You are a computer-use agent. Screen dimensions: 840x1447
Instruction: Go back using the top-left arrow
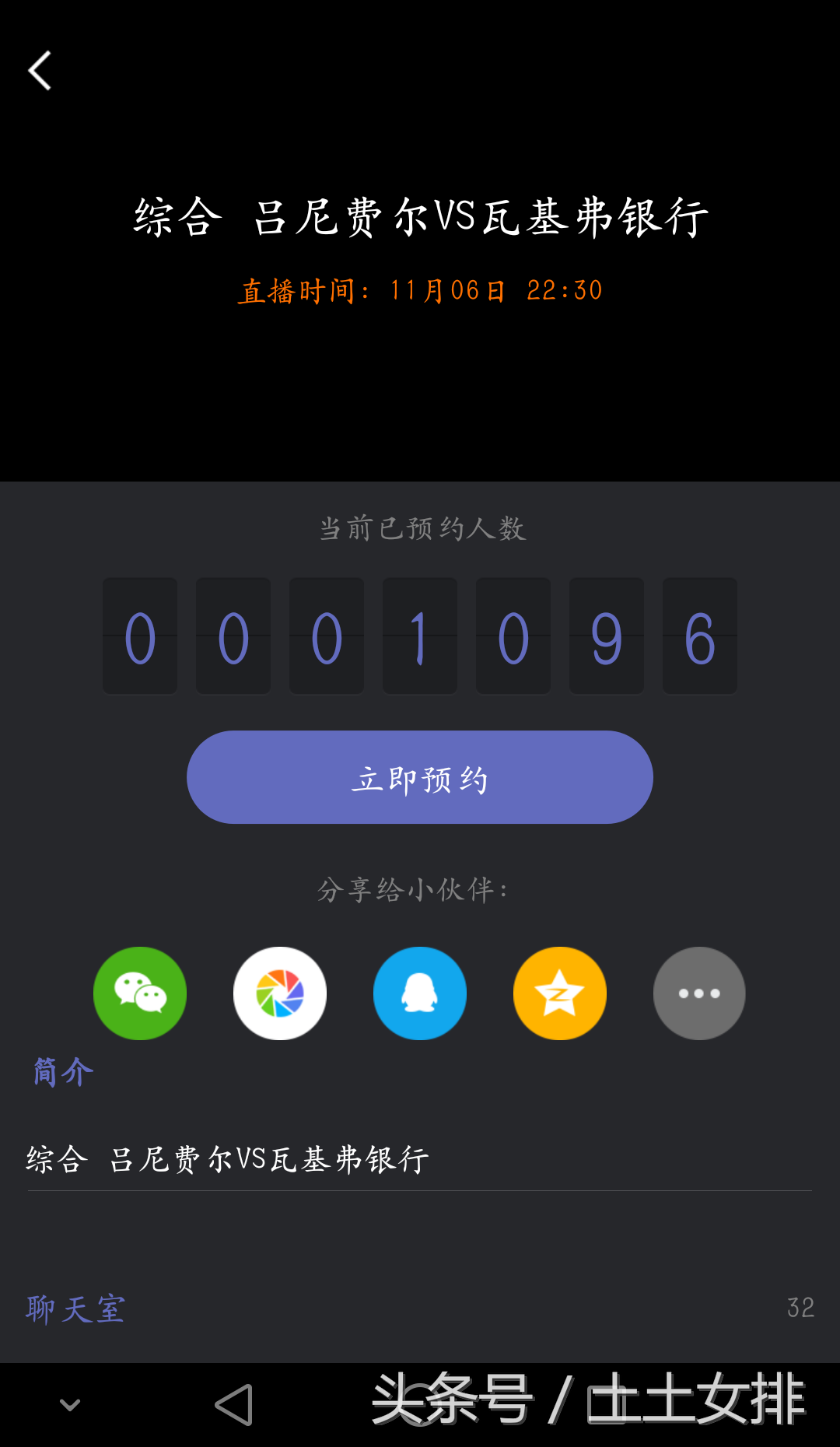(40, 71)
